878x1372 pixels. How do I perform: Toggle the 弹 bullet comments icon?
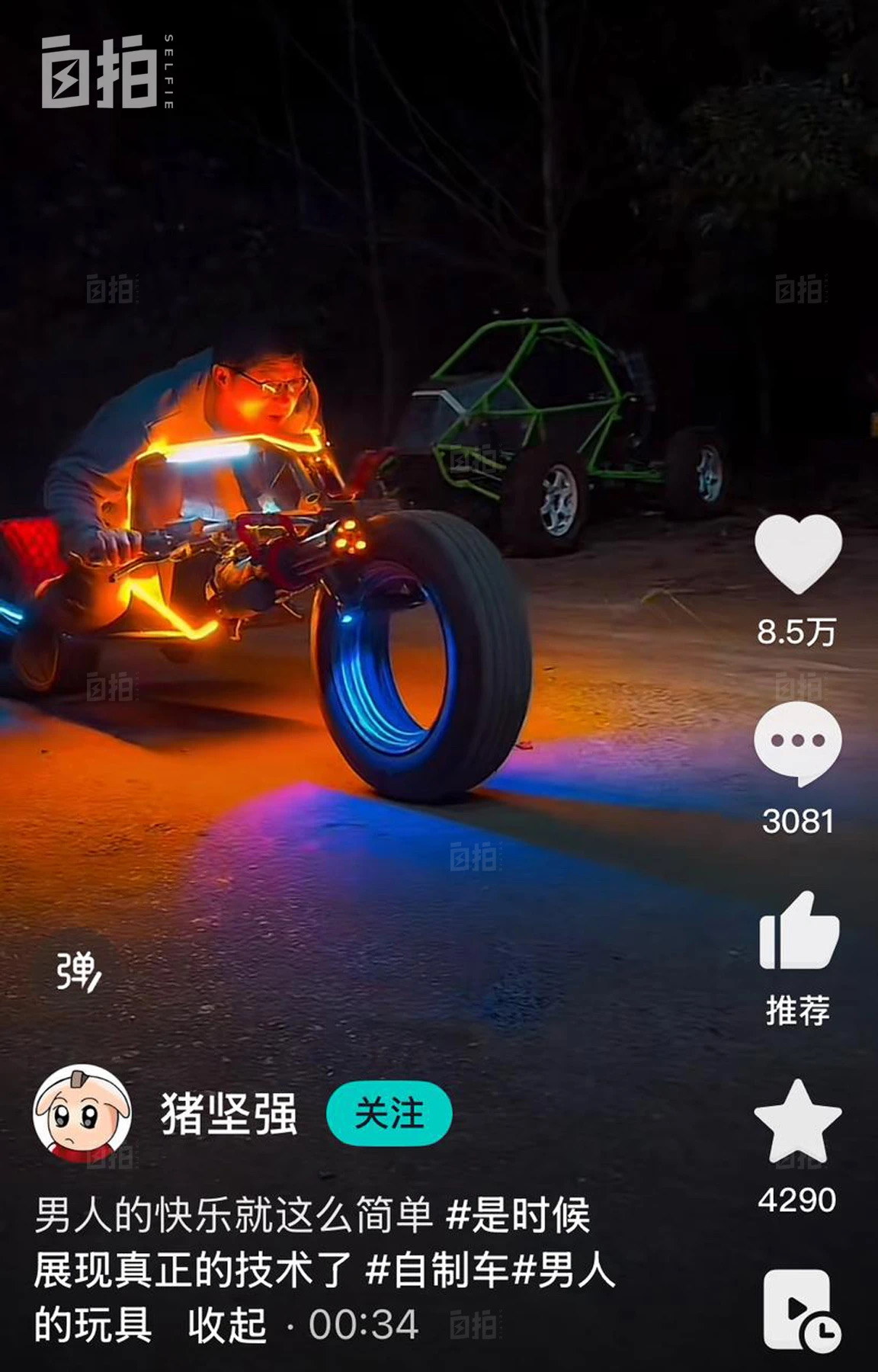78,972
